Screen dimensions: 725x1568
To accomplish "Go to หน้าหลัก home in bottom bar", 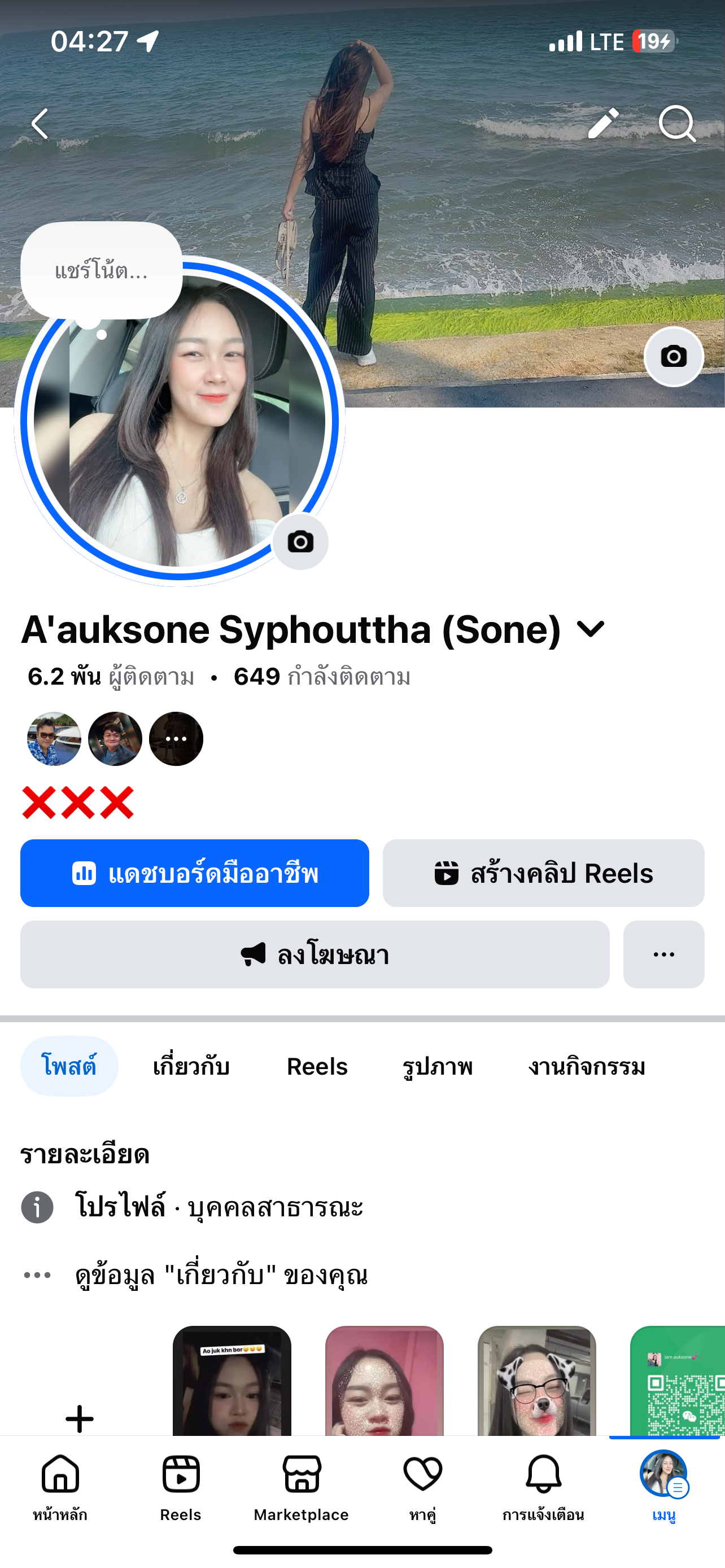I will (60, 1486).
